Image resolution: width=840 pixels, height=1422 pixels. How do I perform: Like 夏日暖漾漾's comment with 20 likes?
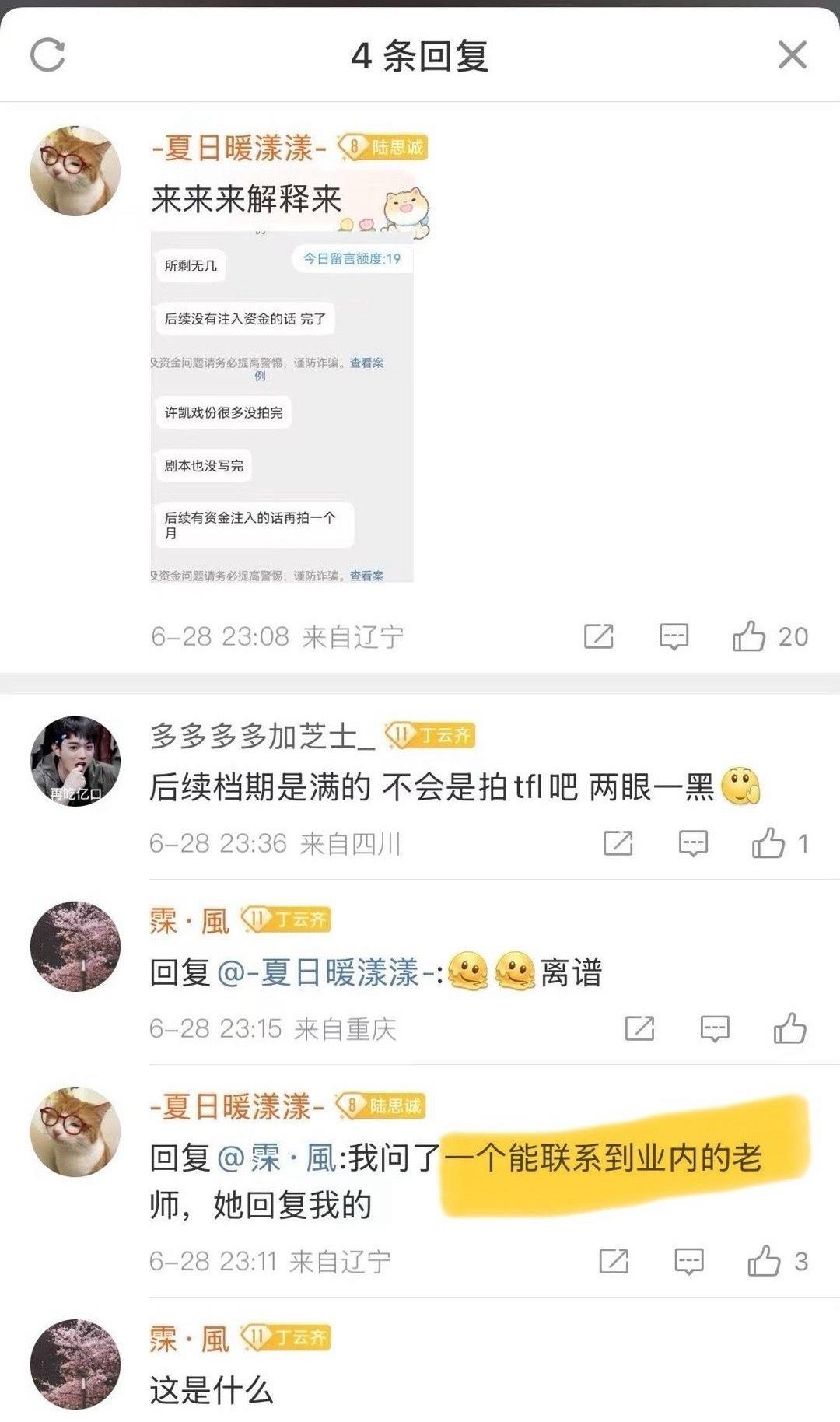749,636
